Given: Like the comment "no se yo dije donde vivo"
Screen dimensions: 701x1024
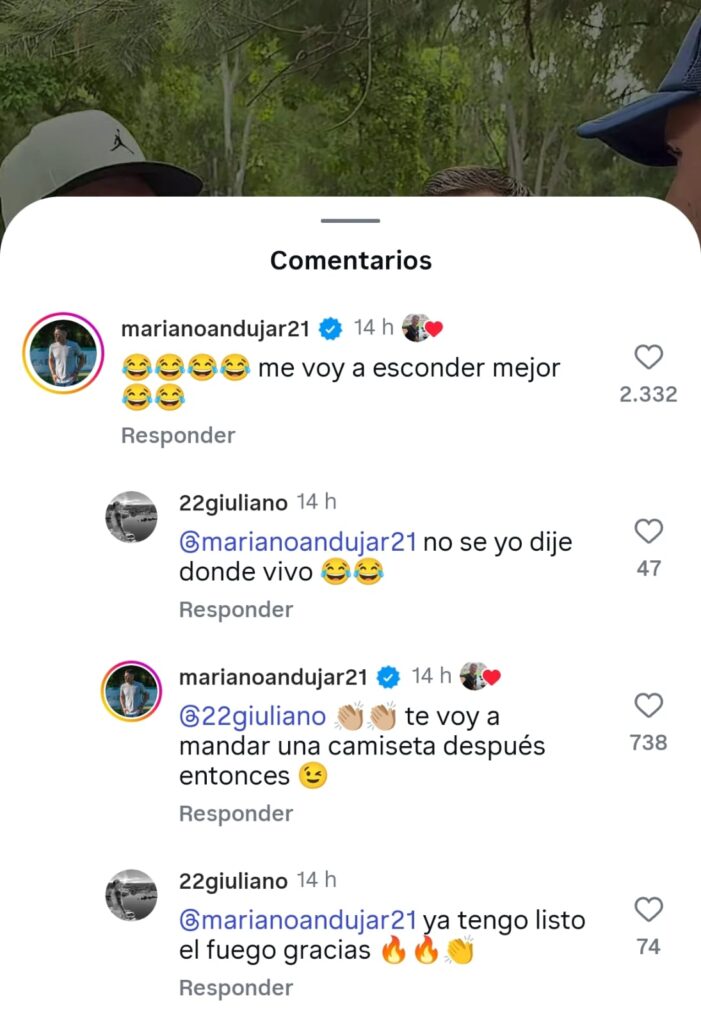Looking at the screenshot, I should pos(649,532).
